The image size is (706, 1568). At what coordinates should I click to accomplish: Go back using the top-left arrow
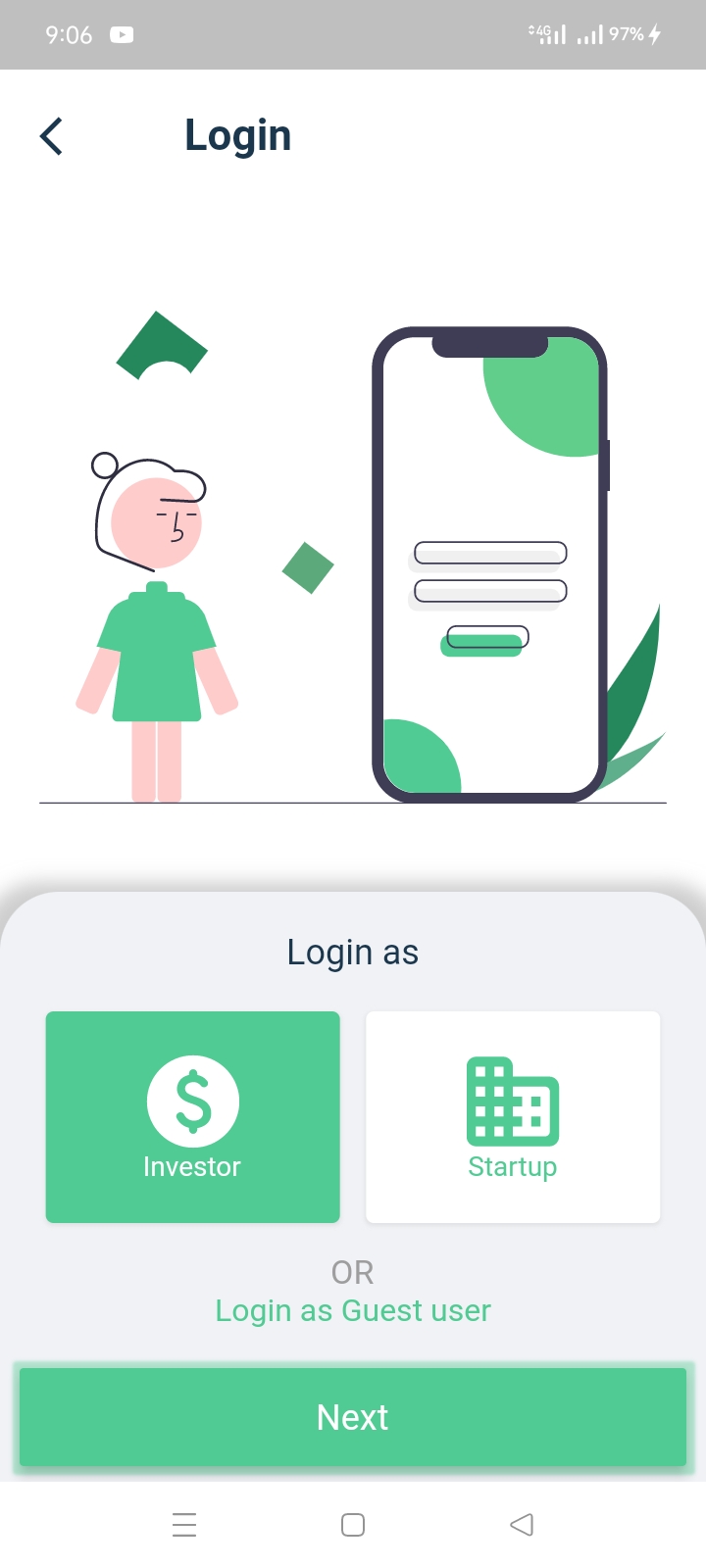51,136
